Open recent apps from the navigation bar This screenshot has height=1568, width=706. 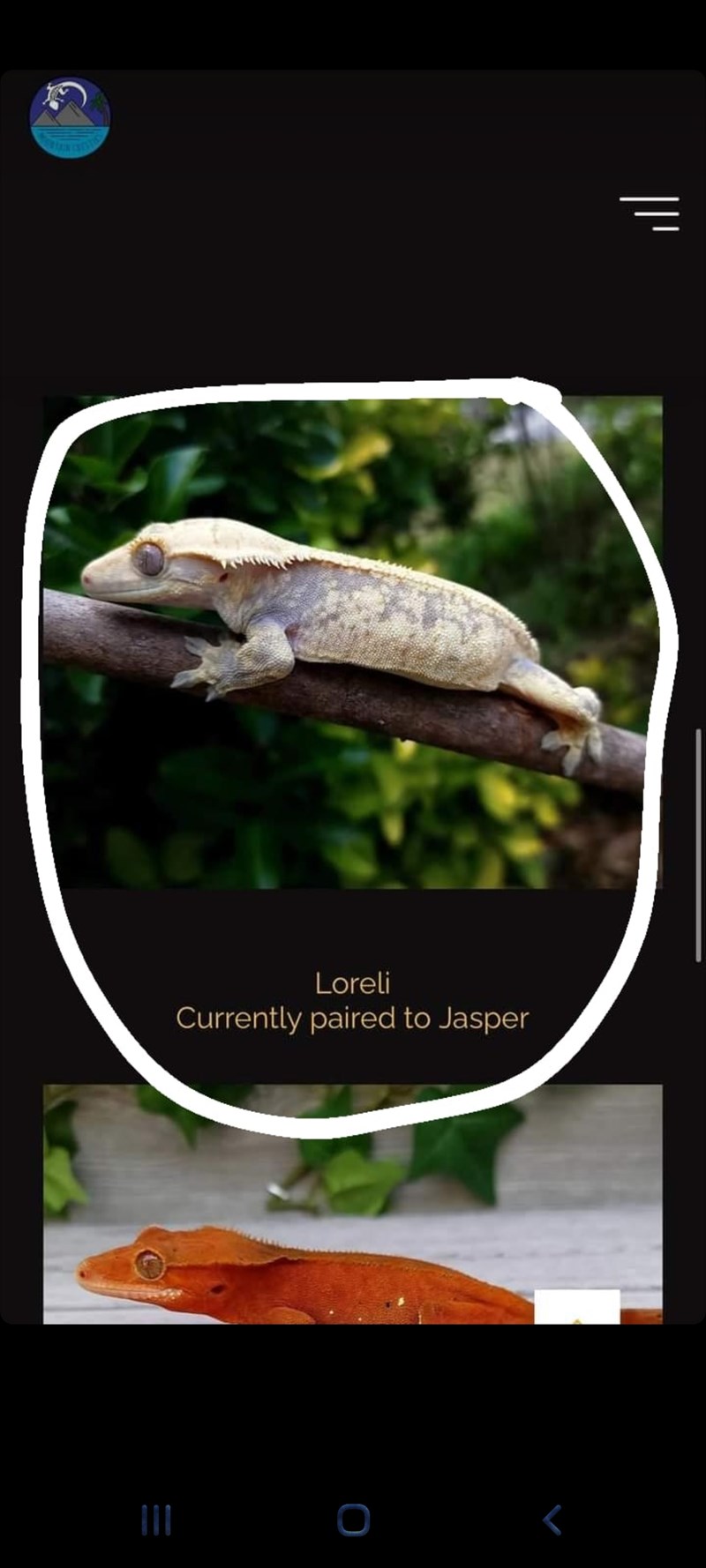[x=156, y=1519]
